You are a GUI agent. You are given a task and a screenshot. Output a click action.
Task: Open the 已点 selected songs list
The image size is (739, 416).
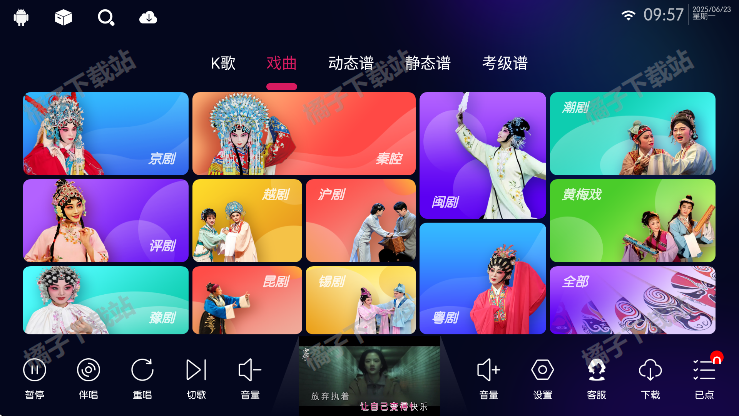704,376
